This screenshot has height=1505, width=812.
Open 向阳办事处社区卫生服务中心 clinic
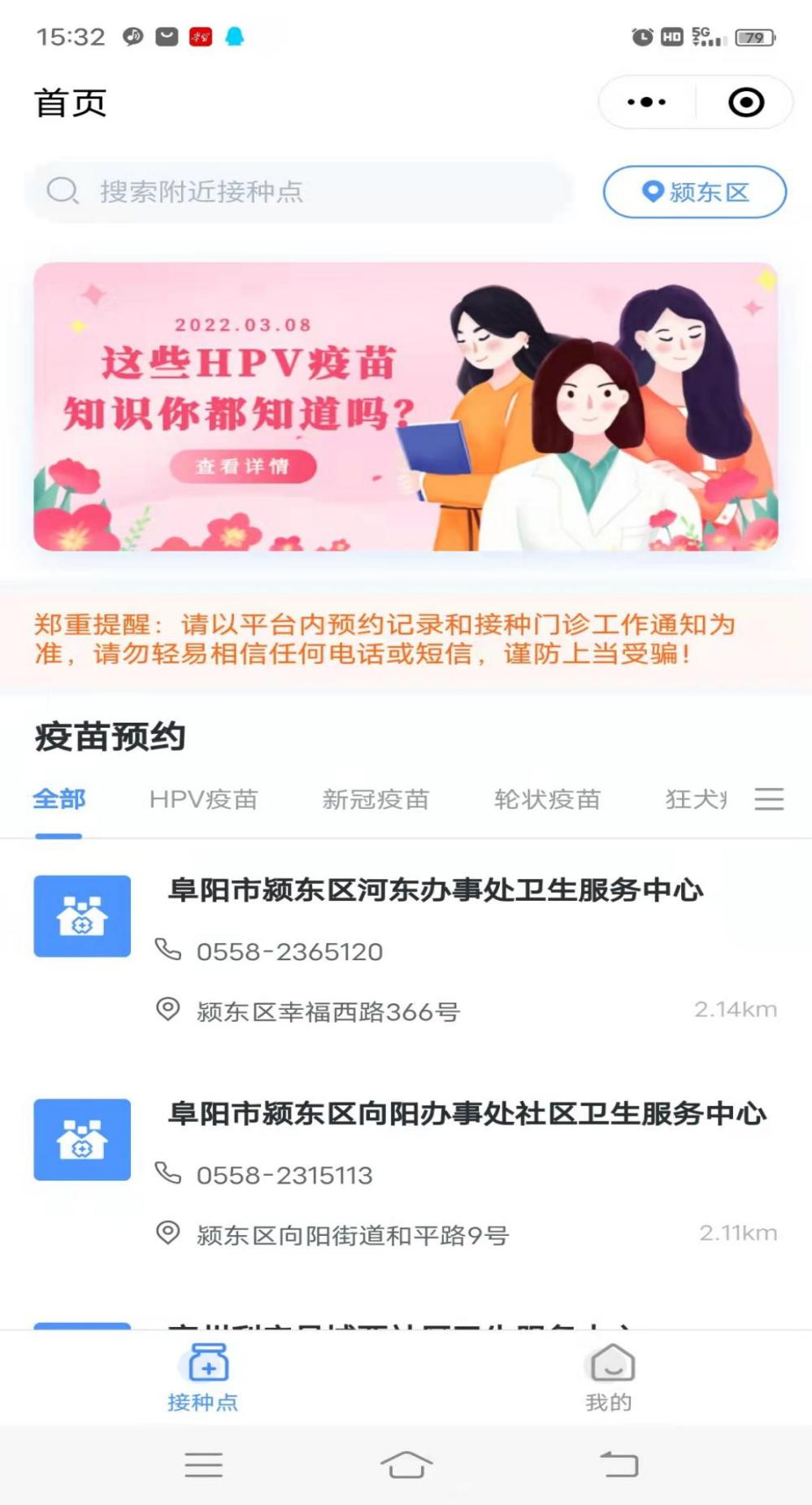467,1114
